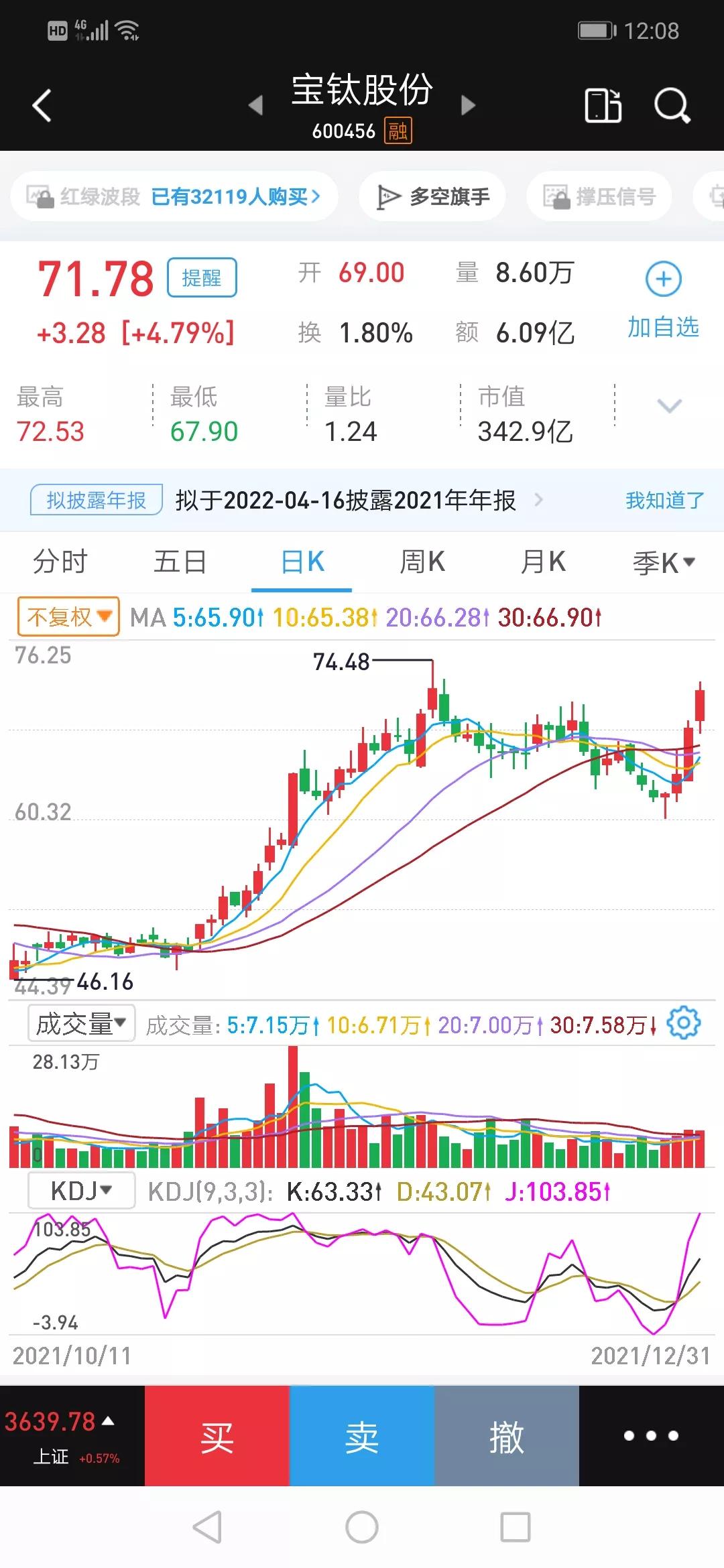Open landscape chart view via rotate icon
This screenshot has height=1568, width=724.
pyautogui.click(x=603, y=106)
